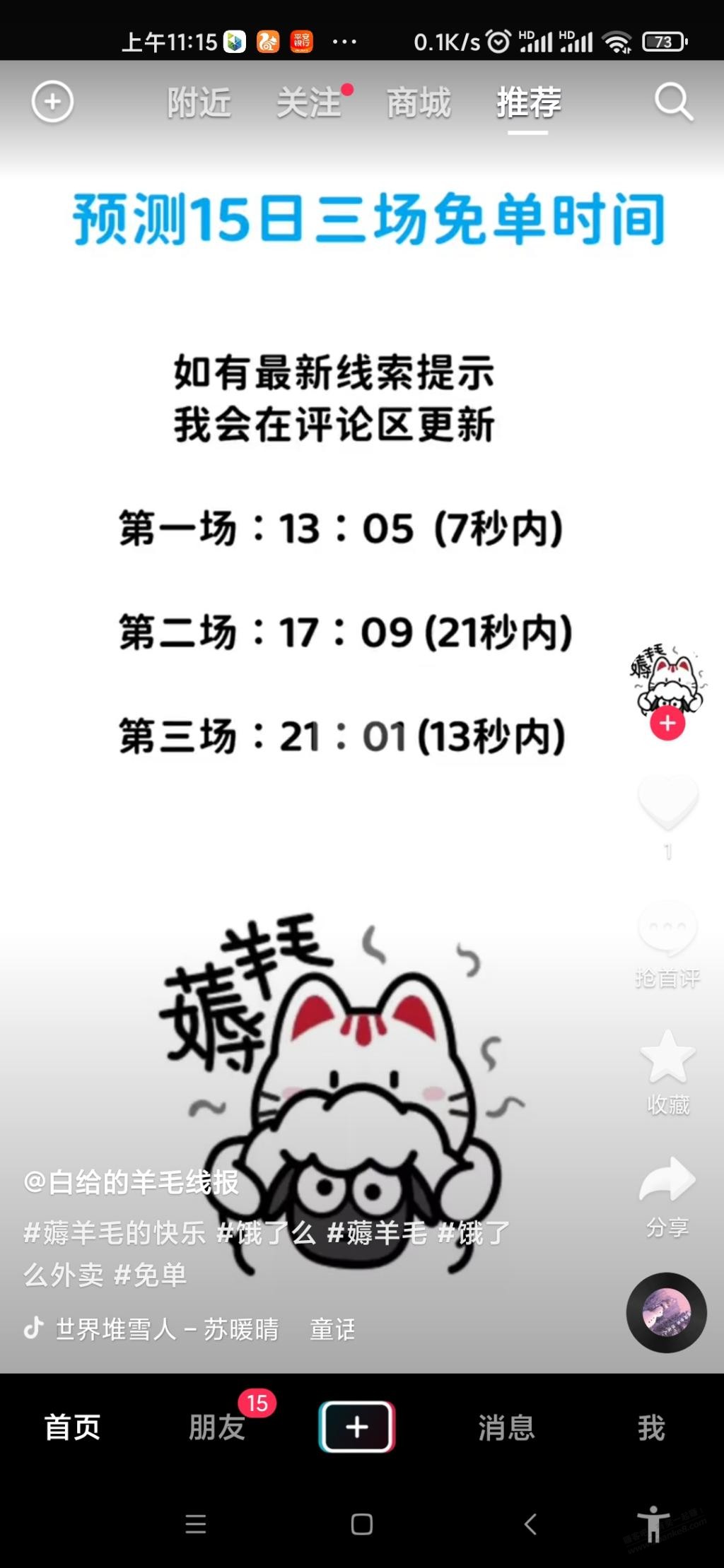This screenshot has height=1568, width=724.
Task: Open the 商城 tab
Action: (x=419, y=103)
